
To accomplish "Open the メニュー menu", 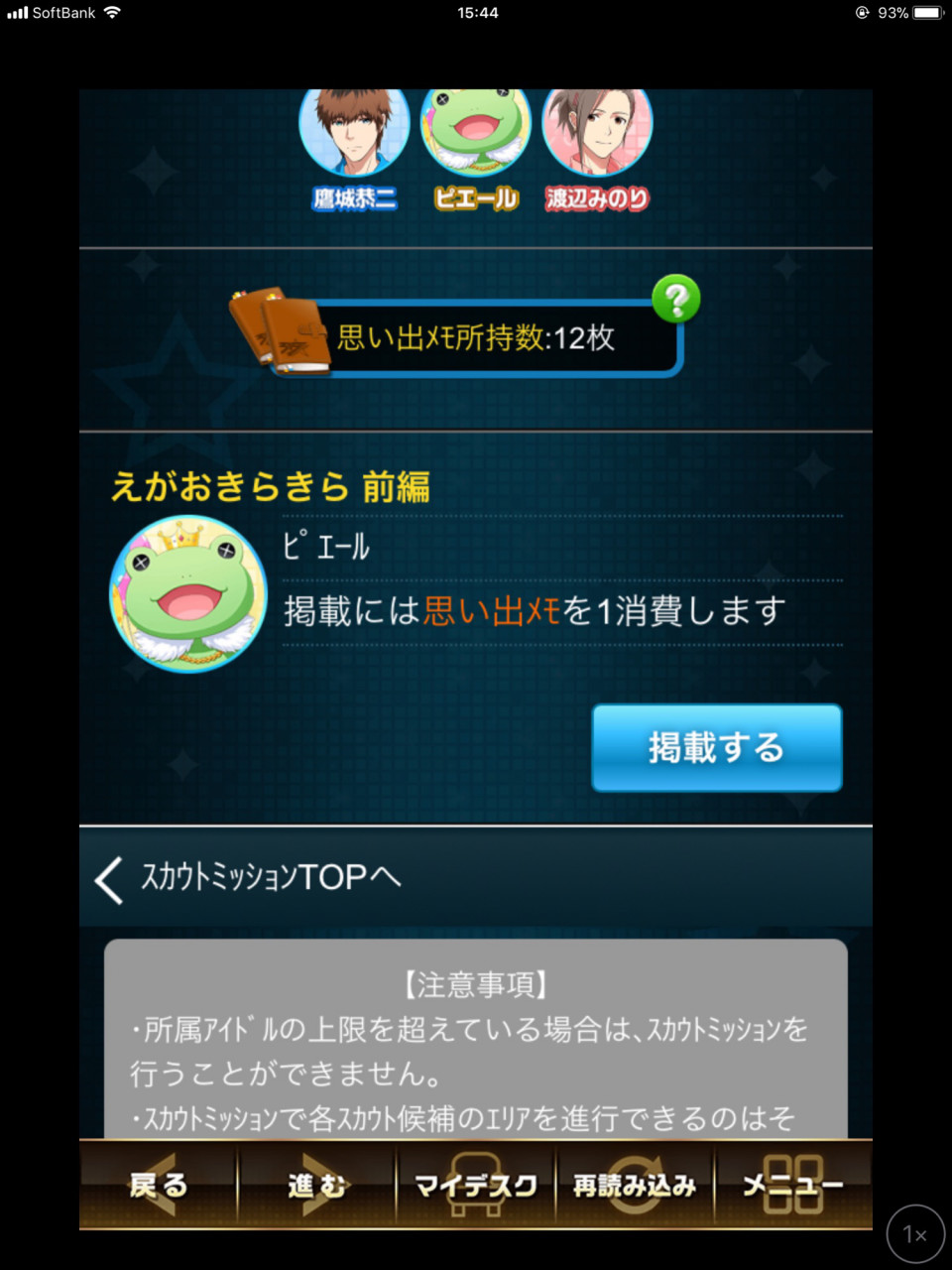I will click(x=793, y=1185).
